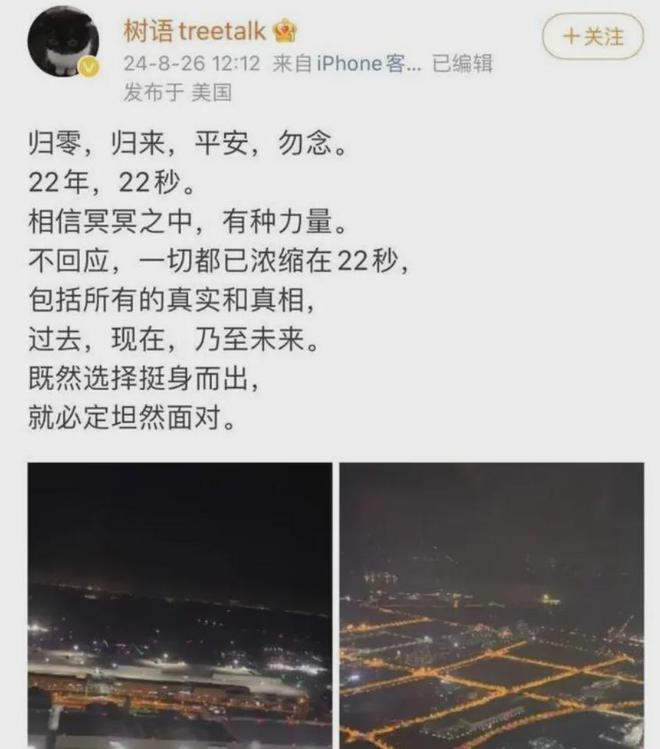
Task: Open the 树语treetalk username profile link
Action: tap(194, 32)
